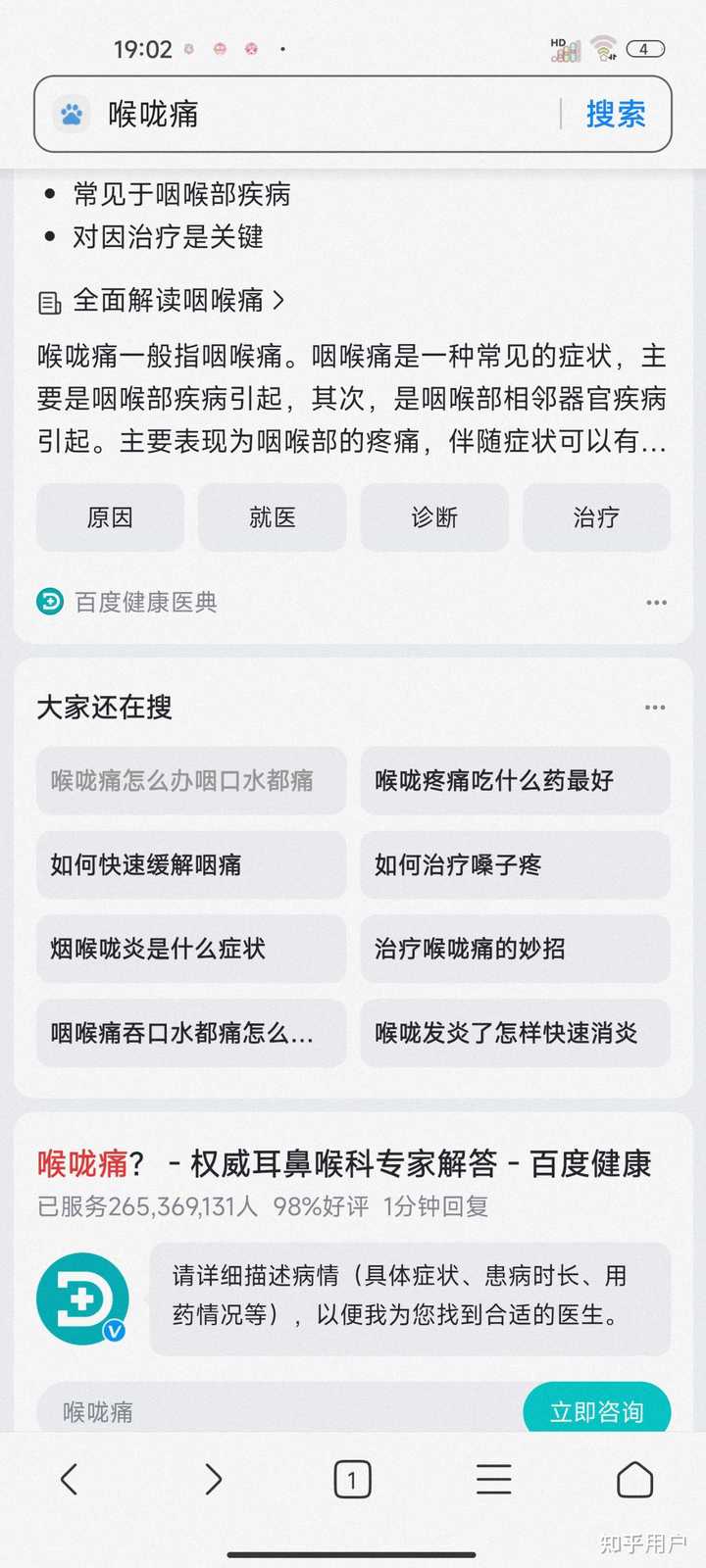706x1568 pixels.
Task: Search 治疗喉咙痛的妙招
Action: pyautogui.click(x=515, y=949)
